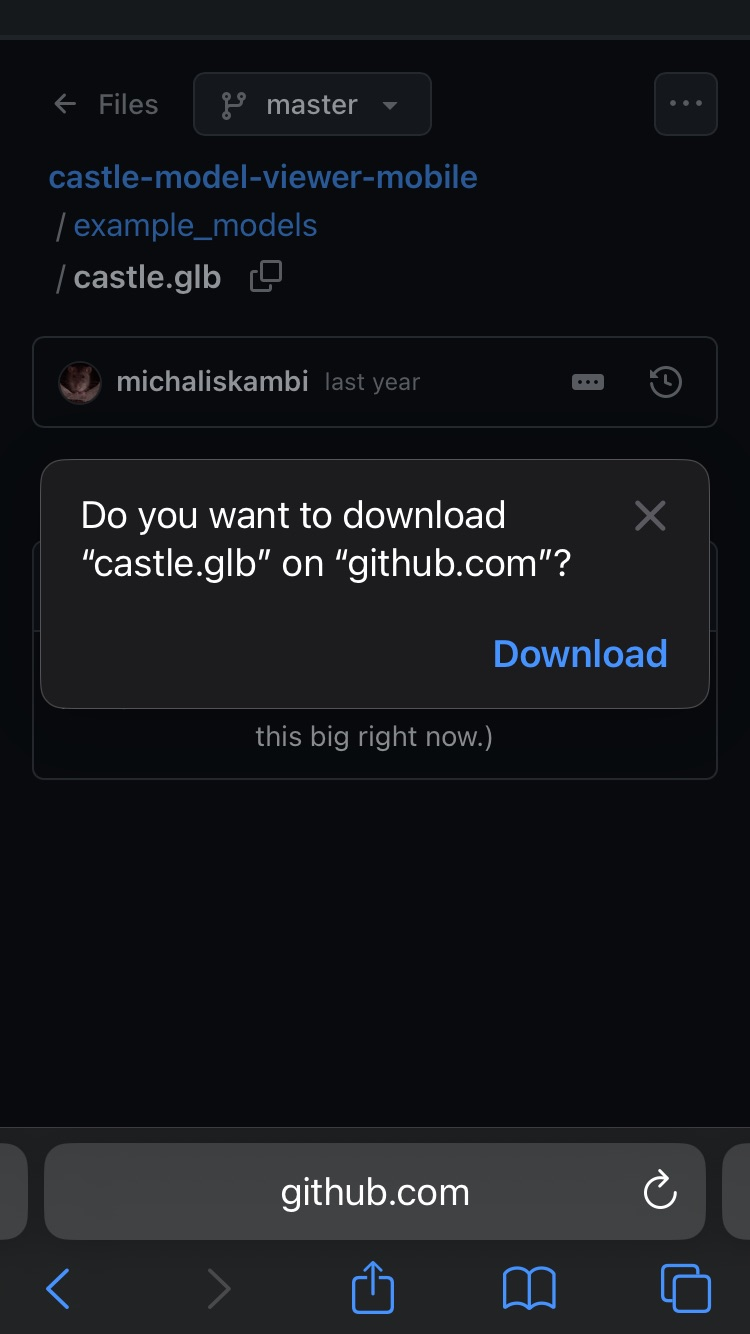The height and width of the screenshot is (1334, 750).
Task: Open the master branch dropdown
Action: coord(312,104)
